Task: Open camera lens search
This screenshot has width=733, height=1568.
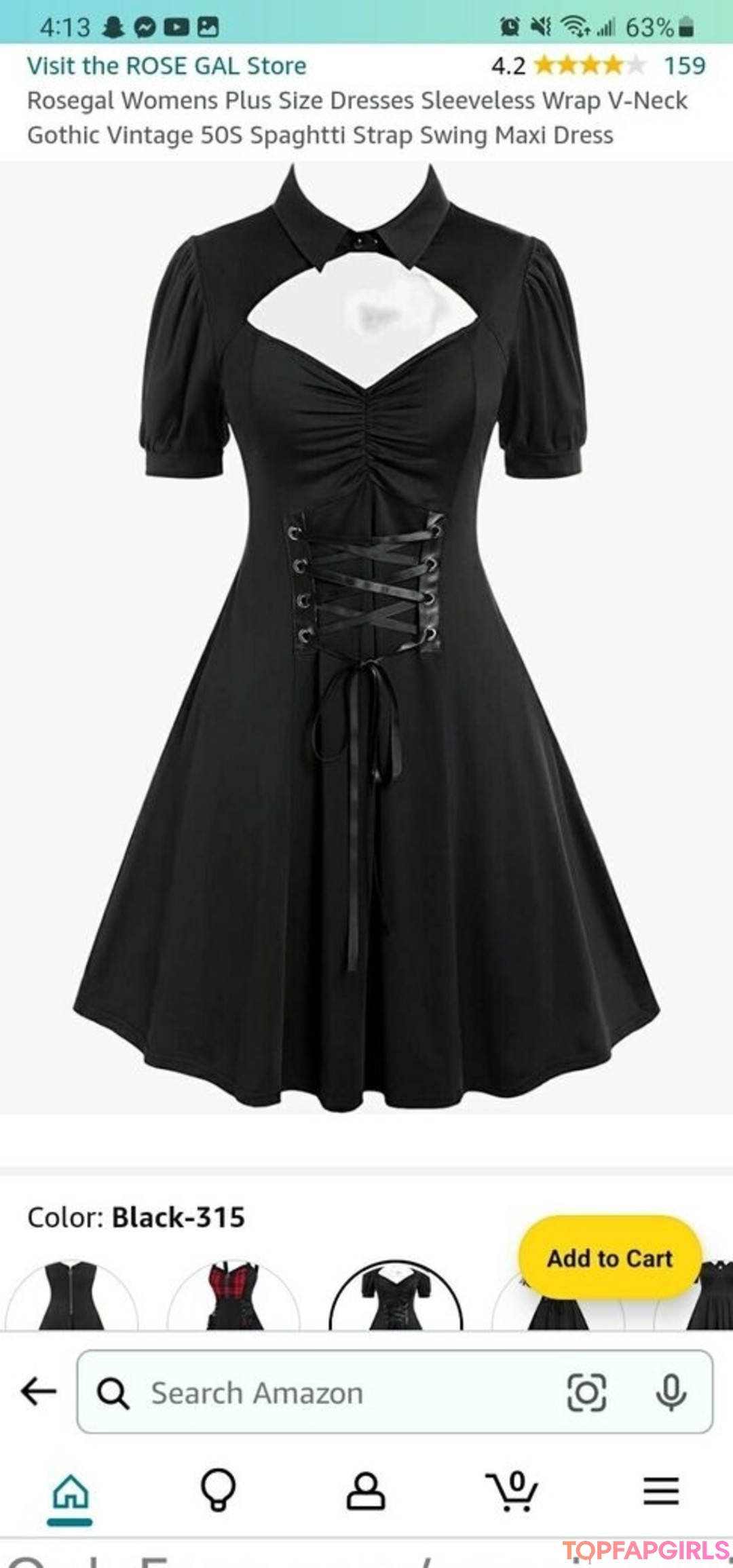Action: click(x=586, y=1393)
